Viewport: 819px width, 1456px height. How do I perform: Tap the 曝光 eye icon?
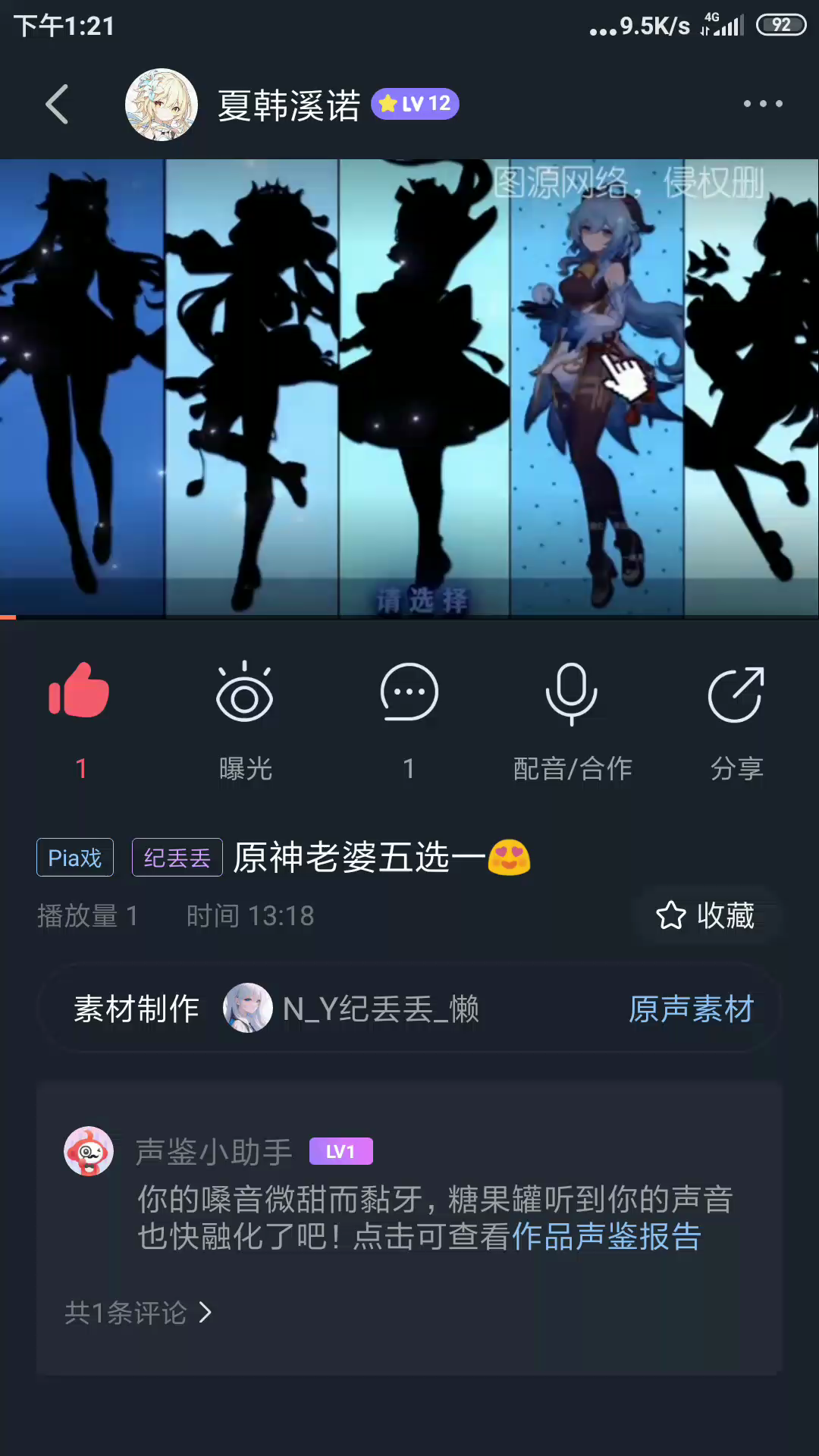click(244, 693)
